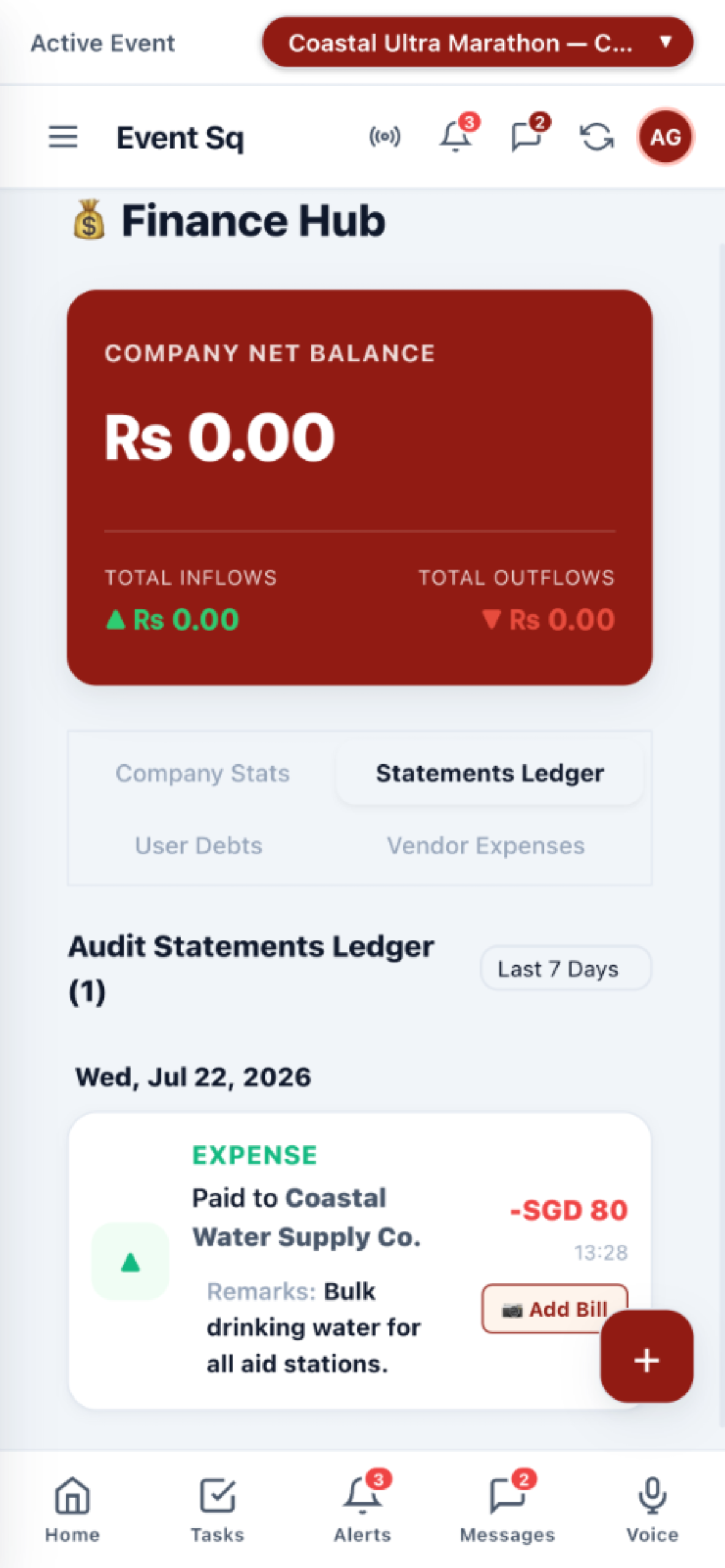This screenshot has width=725, height=1568.
Task: Switch to the Company Stats tab
Action: point(203,774)
